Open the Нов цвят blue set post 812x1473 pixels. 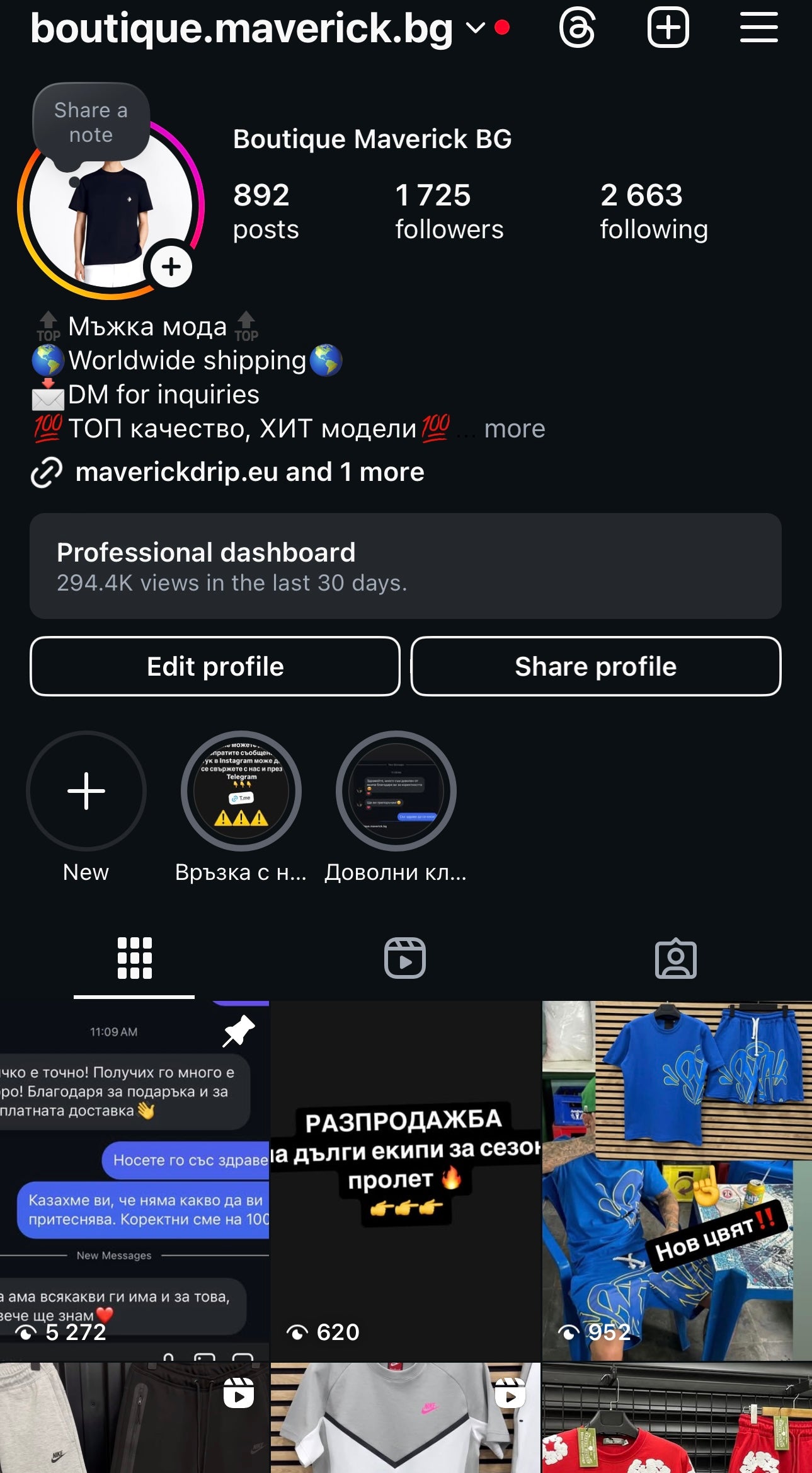[677, 1179]
